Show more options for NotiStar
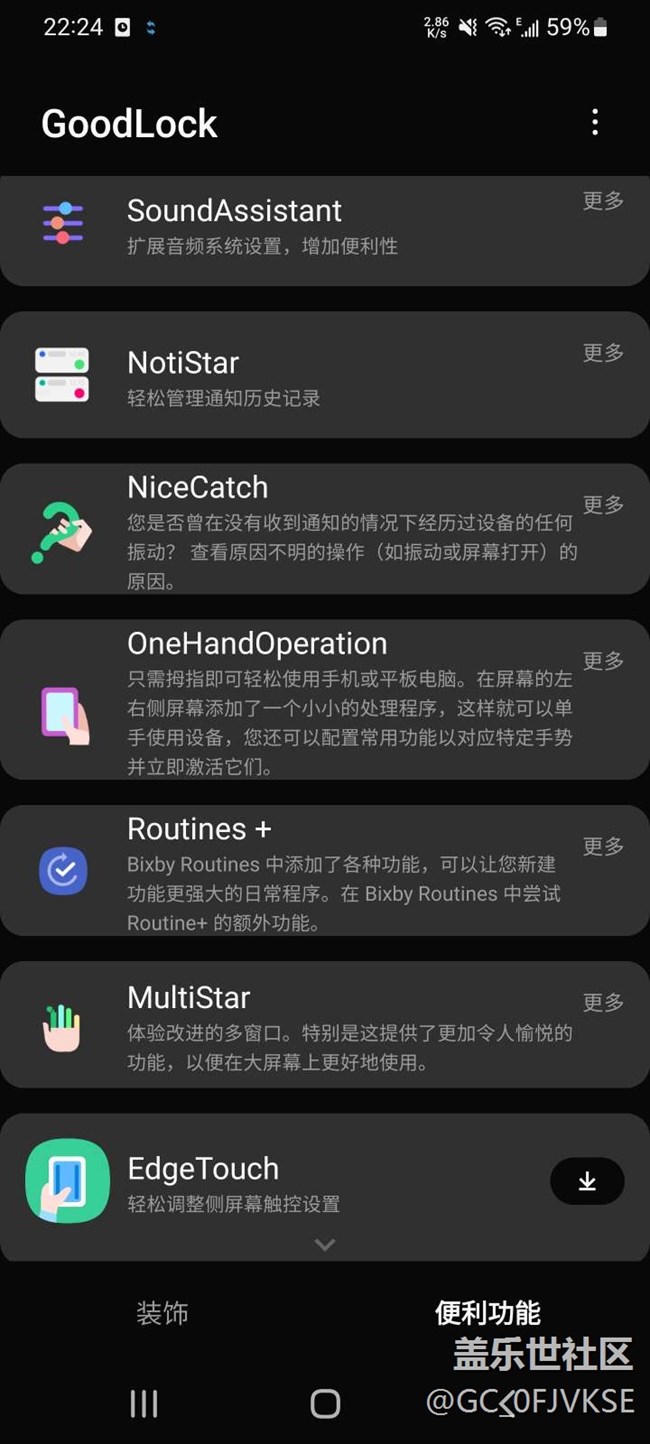Screen dimensions: 650x1444 tap(603, 353)
